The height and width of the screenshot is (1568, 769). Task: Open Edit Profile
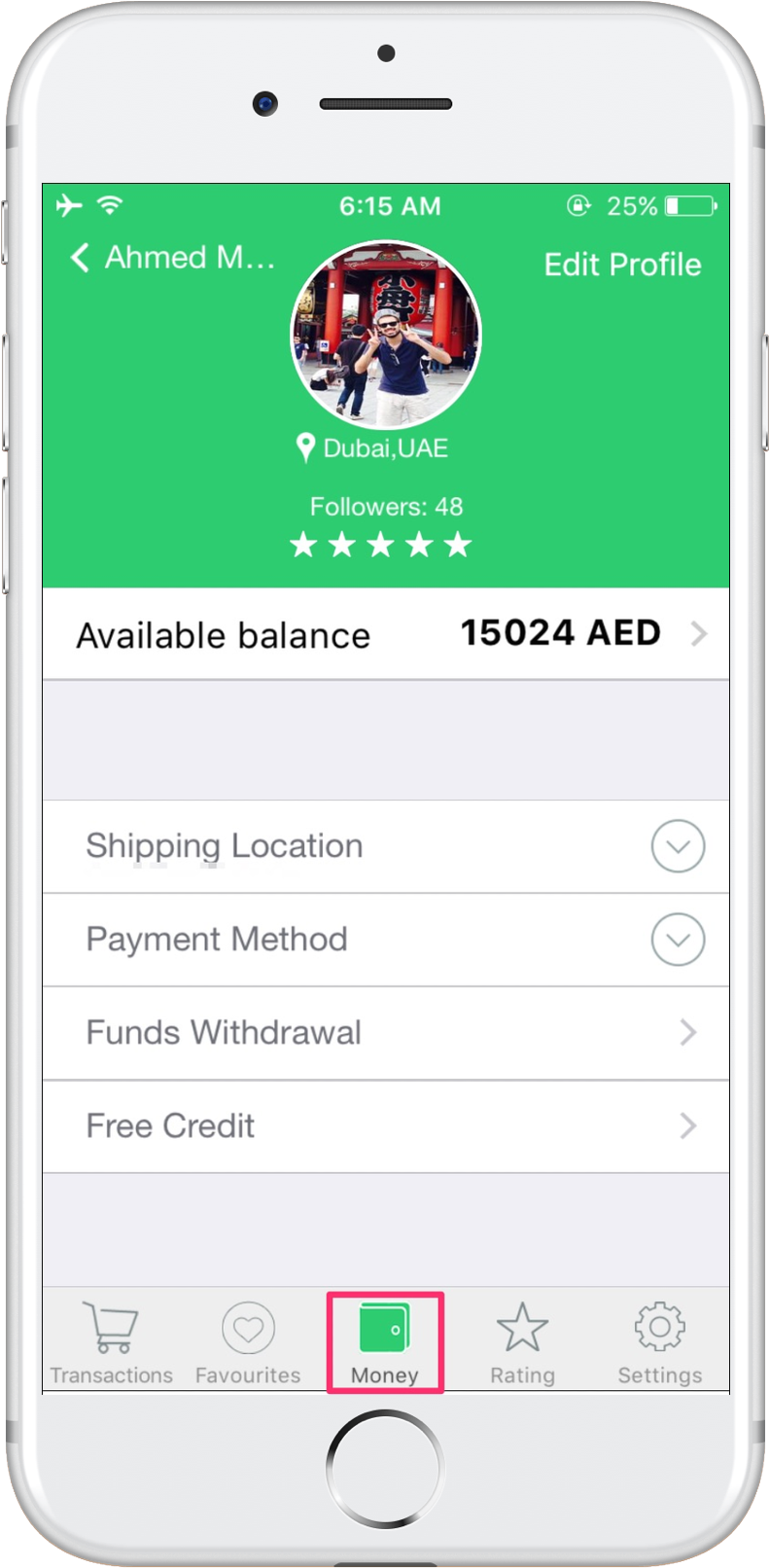(x=621, y=265)
